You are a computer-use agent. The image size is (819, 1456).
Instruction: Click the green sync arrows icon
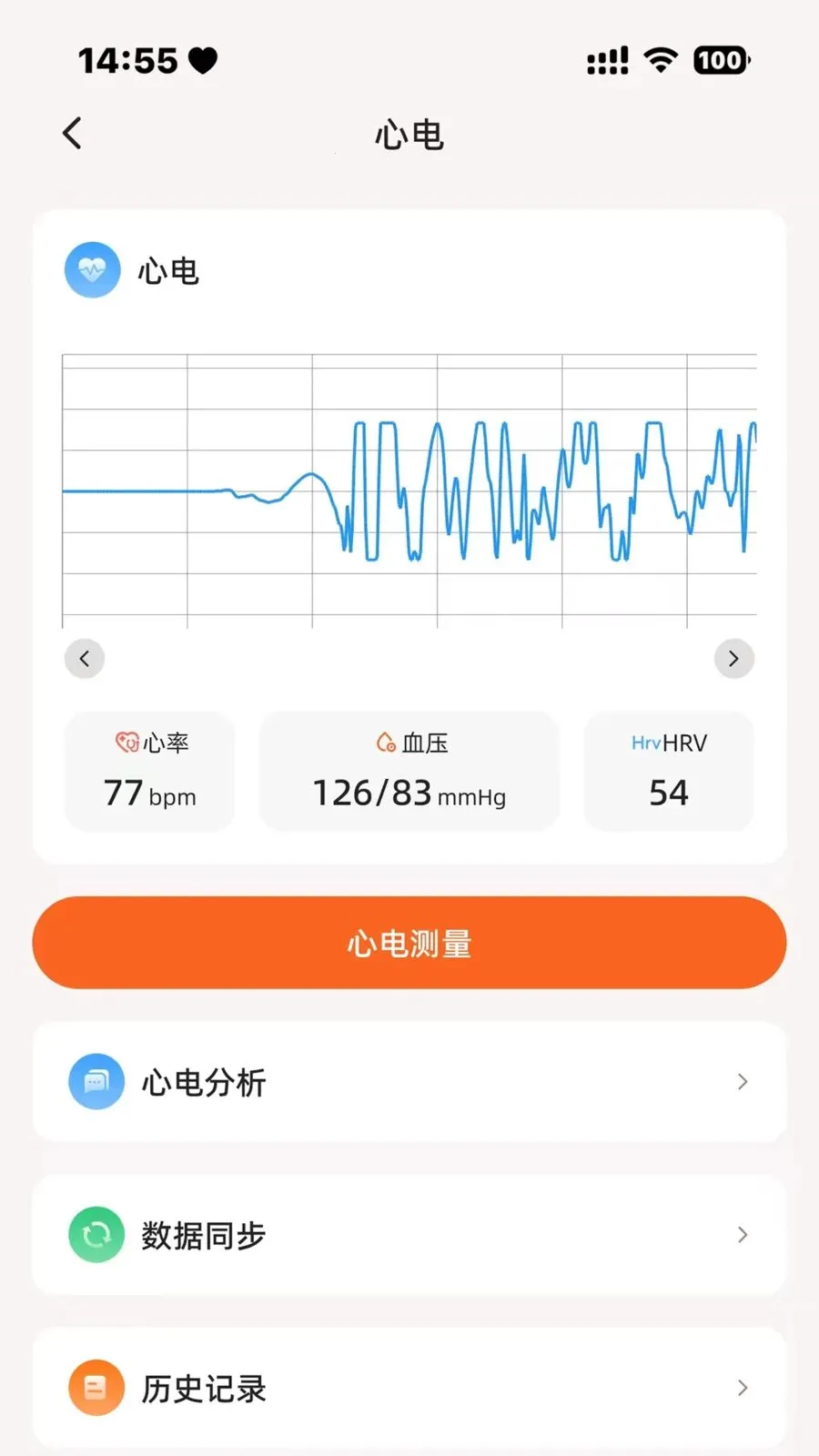[x=96, y=1235]
